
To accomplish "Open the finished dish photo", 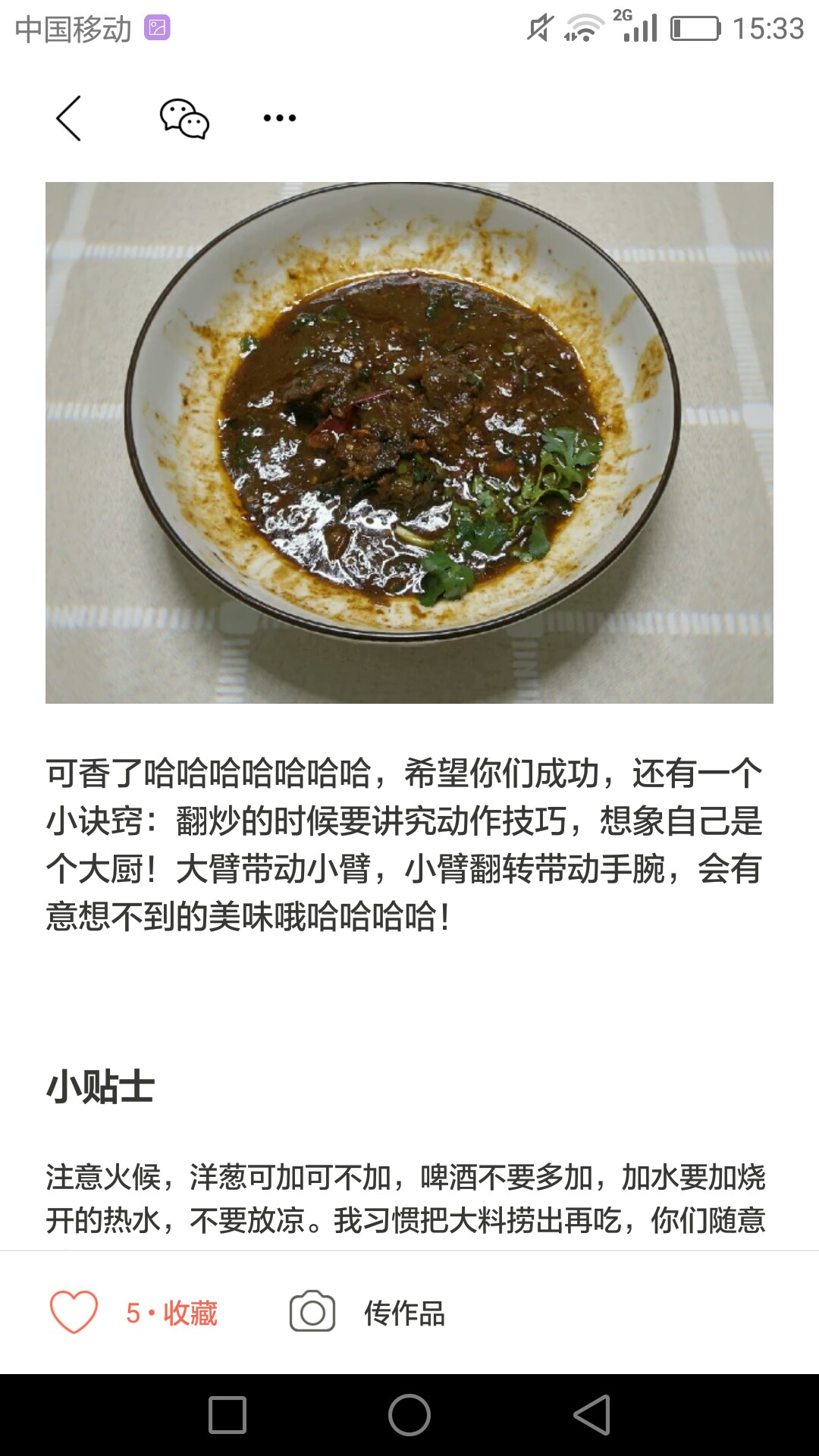I will click(x=409, y=442).
